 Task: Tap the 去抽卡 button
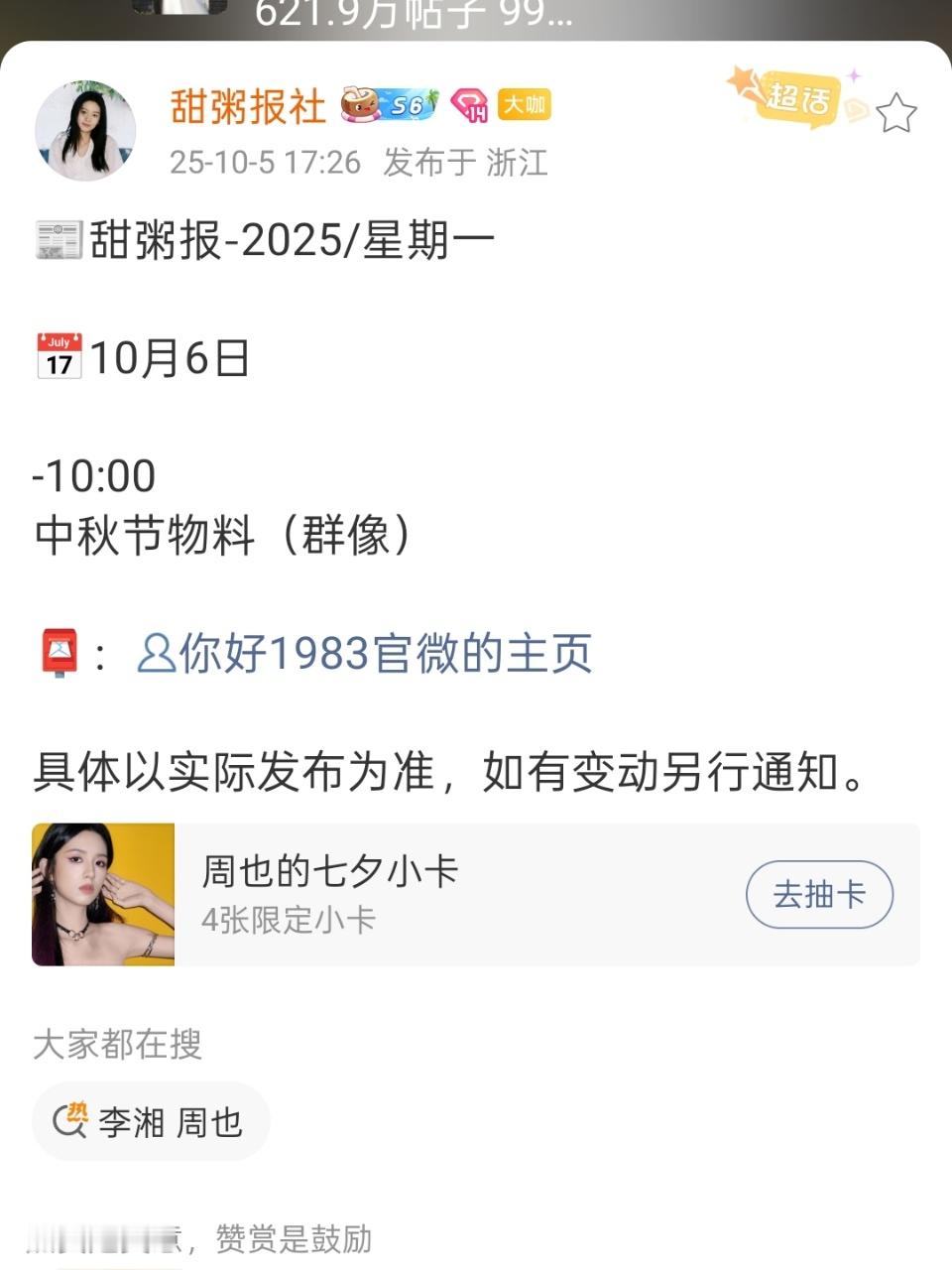(819, 895)
